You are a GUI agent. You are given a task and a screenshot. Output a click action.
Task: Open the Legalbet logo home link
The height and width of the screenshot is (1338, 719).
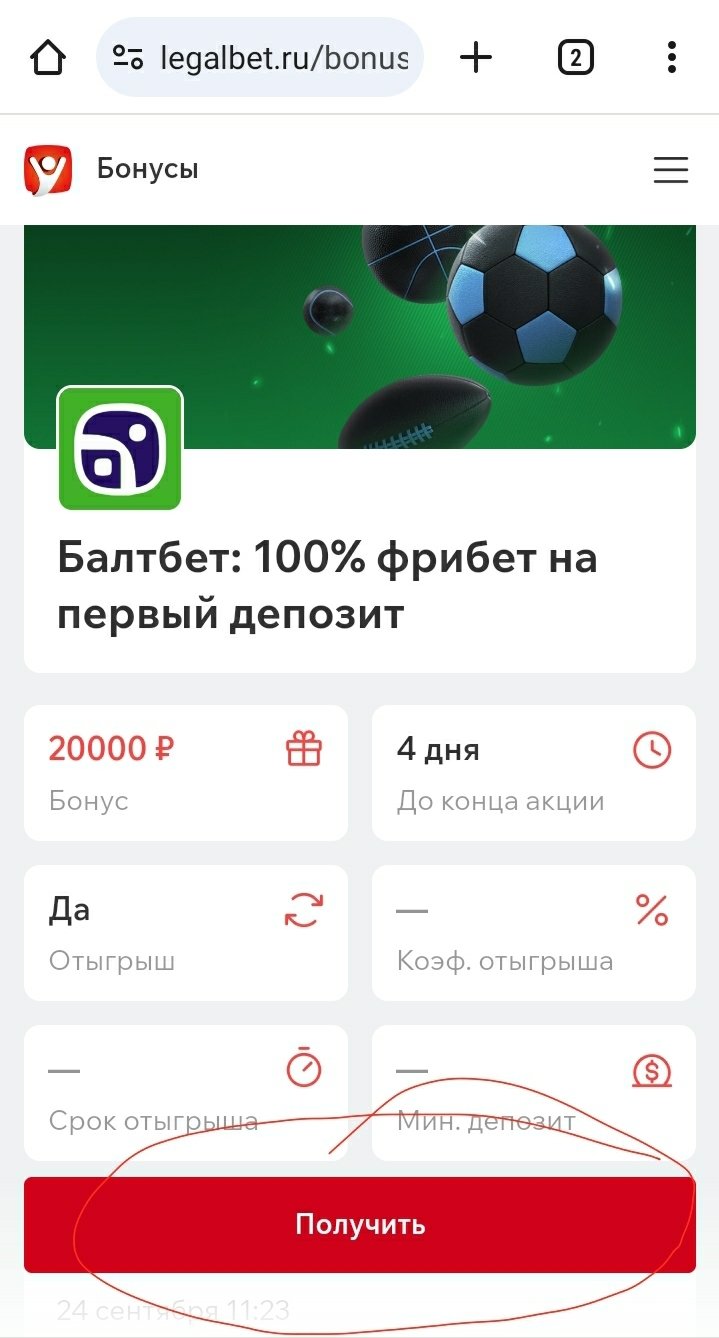(48, 169)
